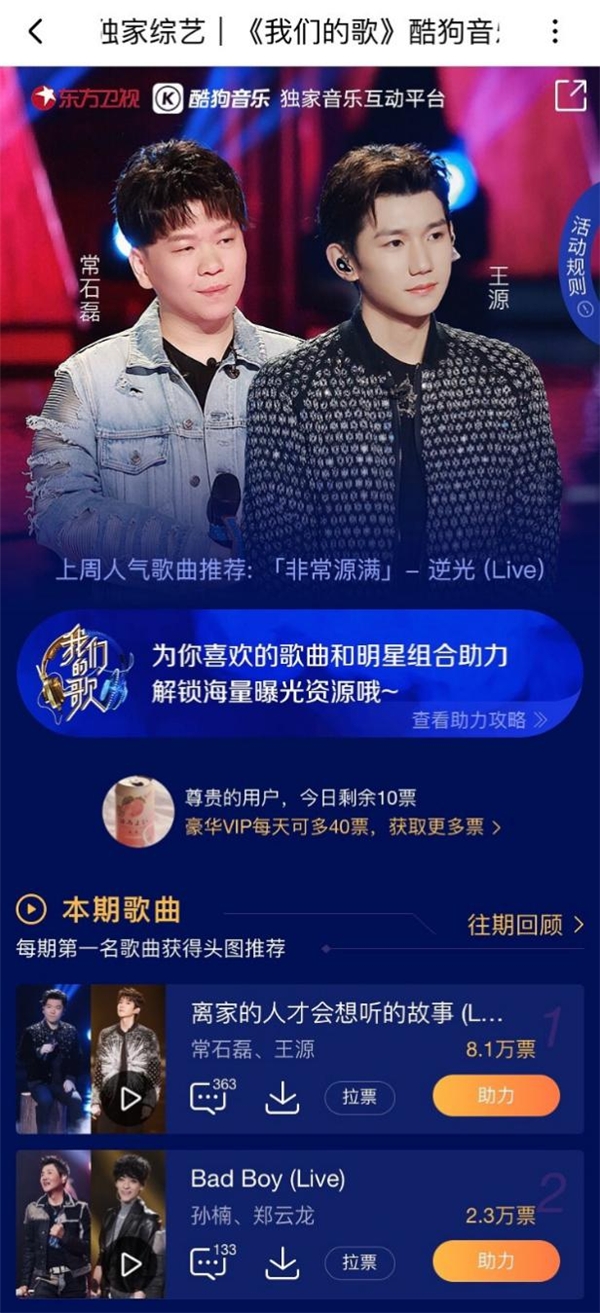Play Bad Boy (Live)
Image resolution: width=600 pixels, height=1313 pixels.
click(131, 1264)
